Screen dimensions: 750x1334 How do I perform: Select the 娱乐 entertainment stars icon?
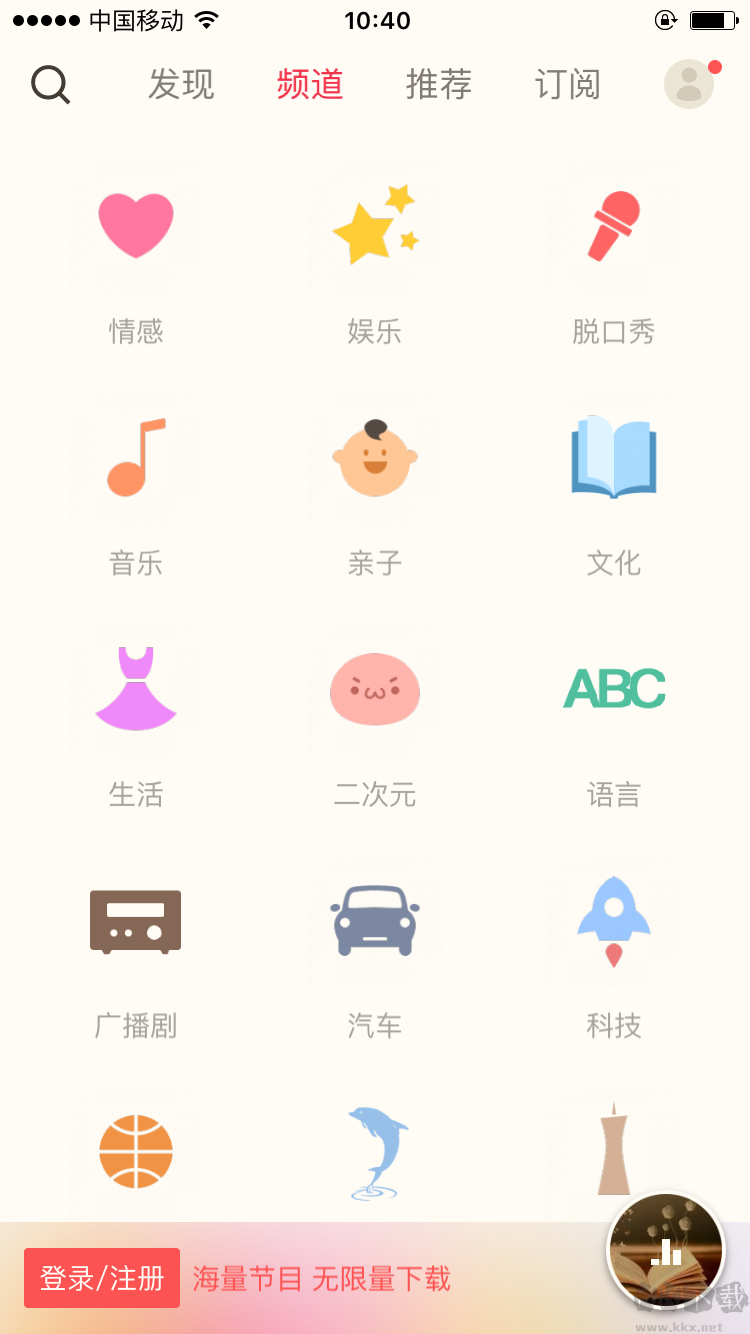(375, 225)
